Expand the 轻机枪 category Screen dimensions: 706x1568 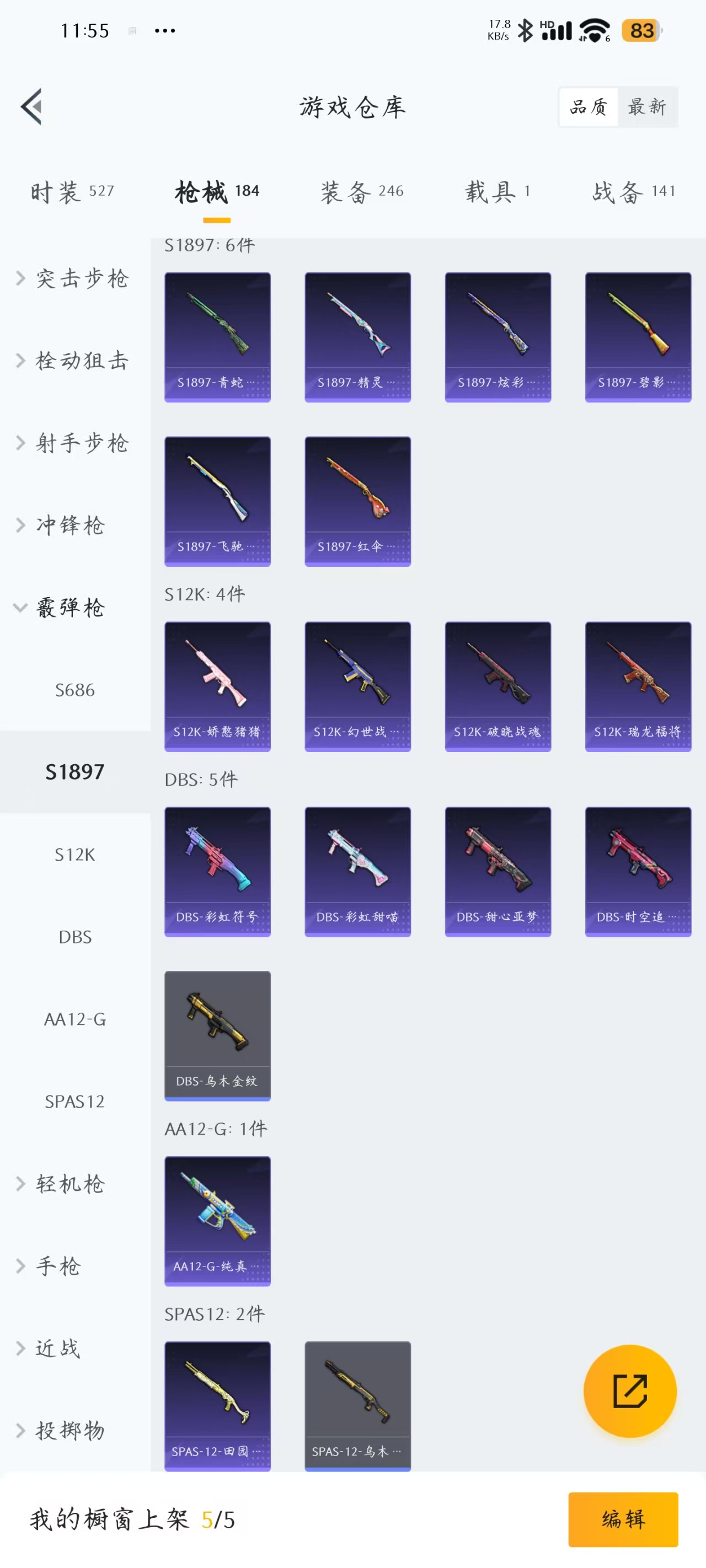(61, 1183)
